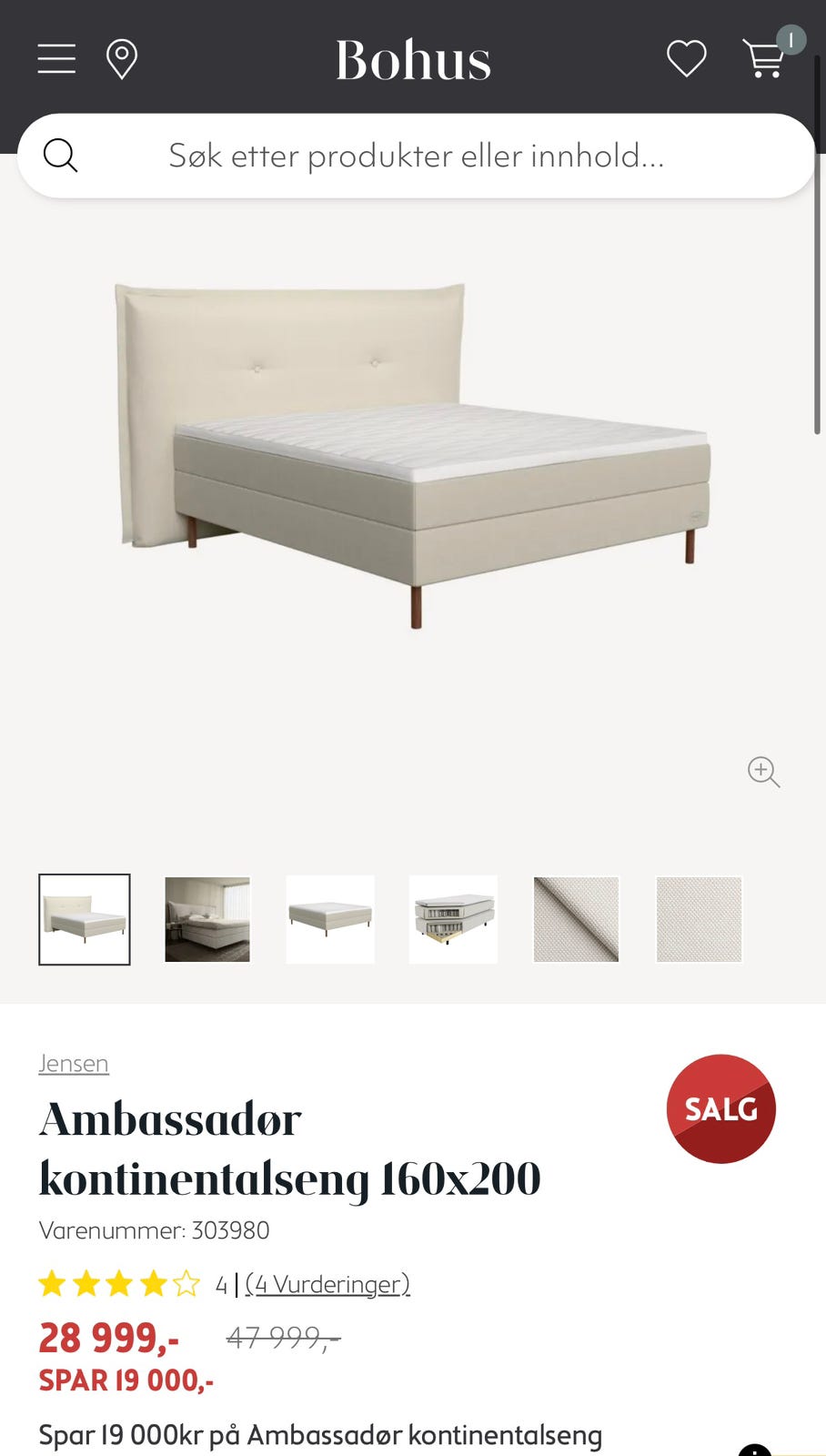
Task: Open the Jensen brand link
Action: point(74,1063)
